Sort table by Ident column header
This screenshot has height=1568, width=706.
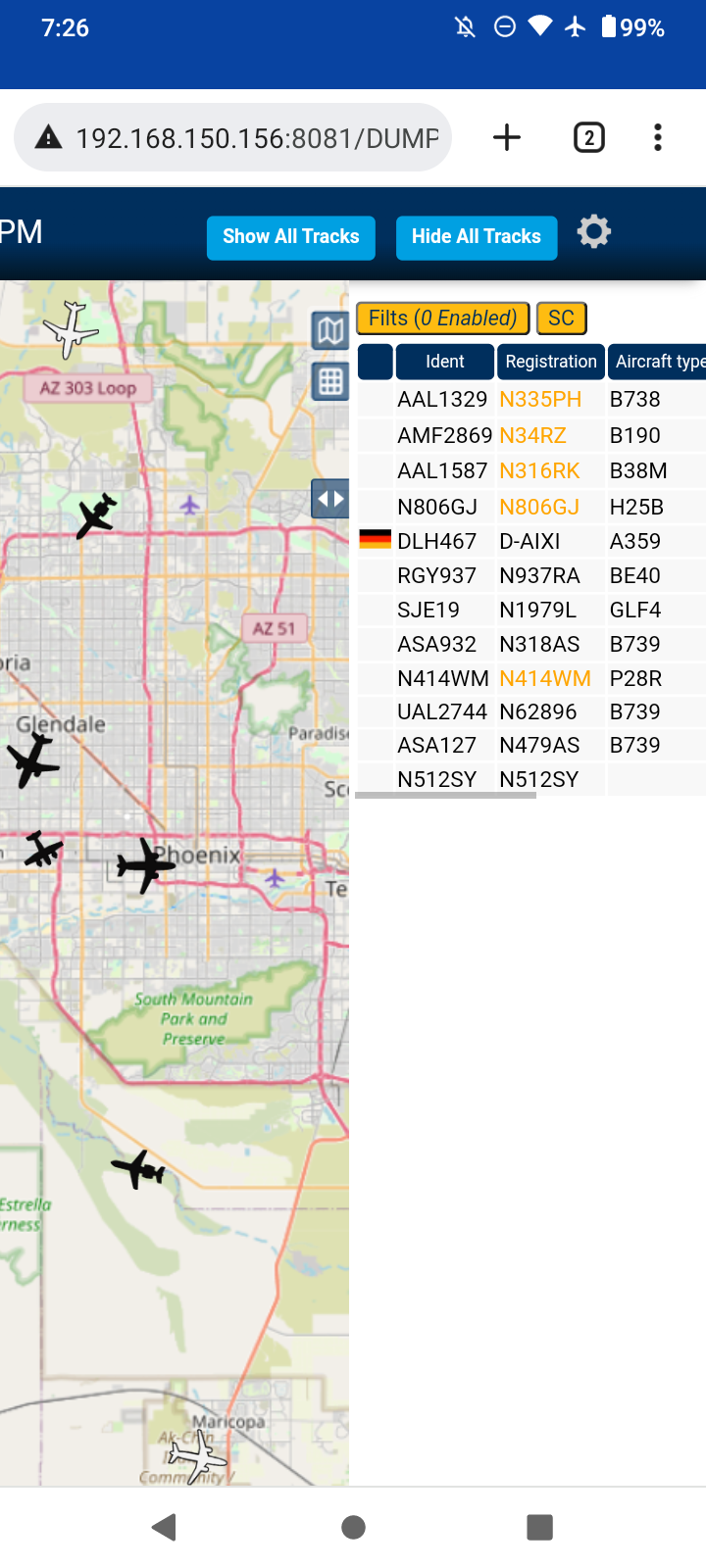coord(444,362)
